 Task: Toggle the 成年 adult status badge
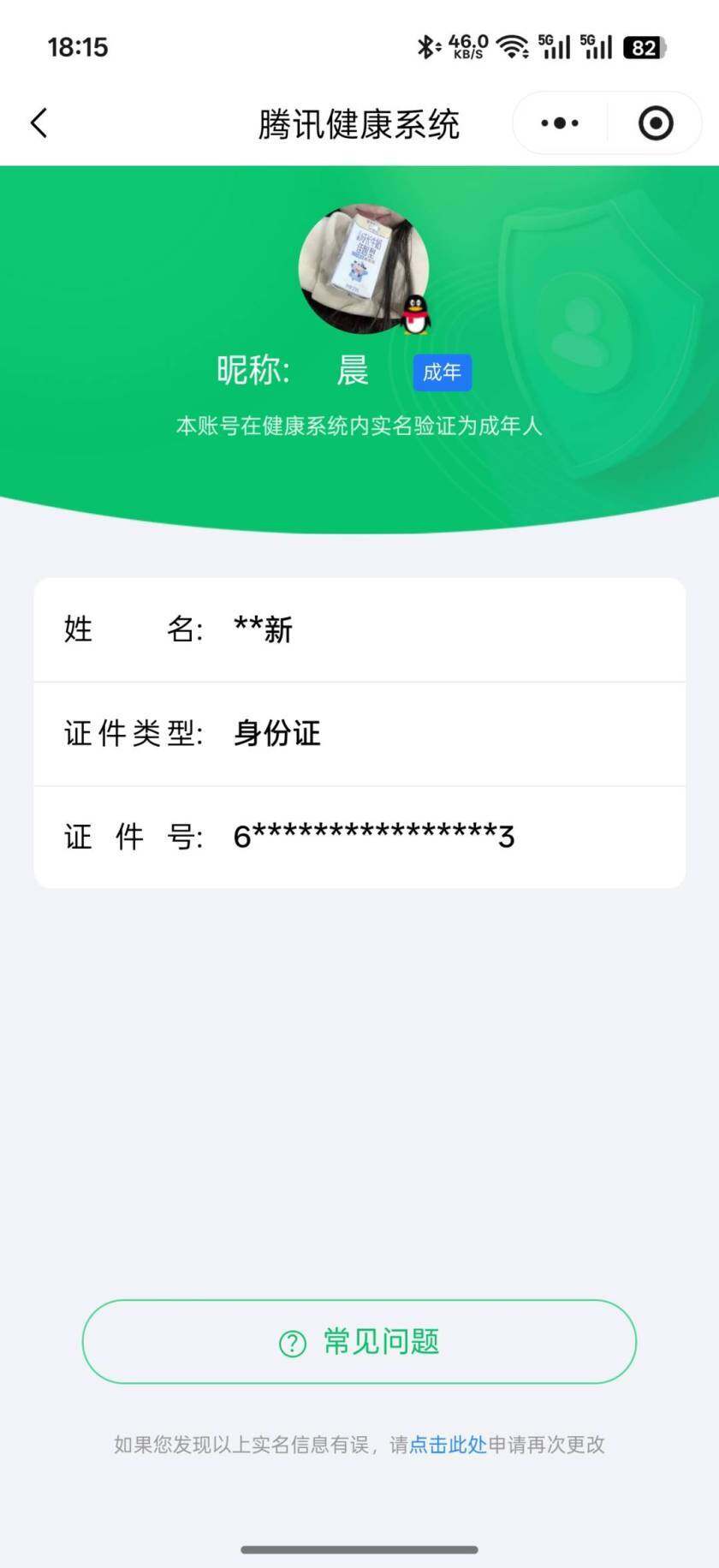(x=442, y=372)
